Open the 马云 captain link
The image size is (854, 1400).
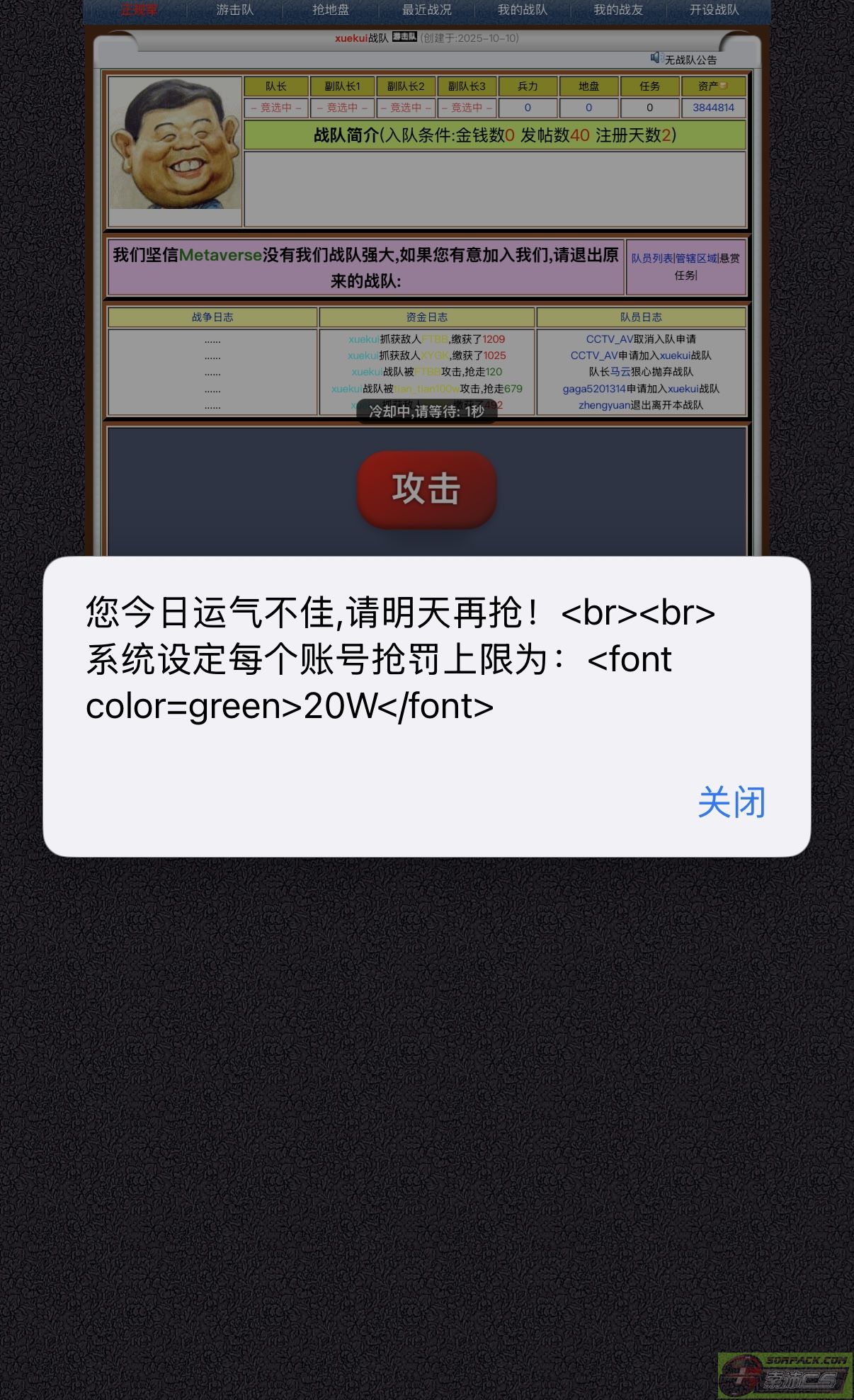(620, 372)
